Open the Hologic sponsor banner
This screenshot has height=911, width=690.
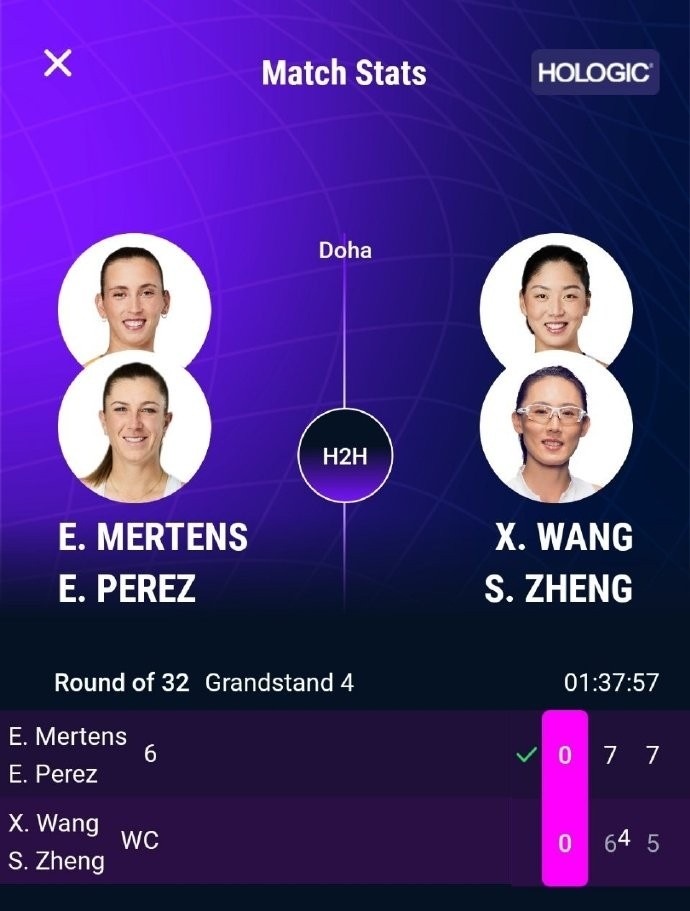[595, 72]
